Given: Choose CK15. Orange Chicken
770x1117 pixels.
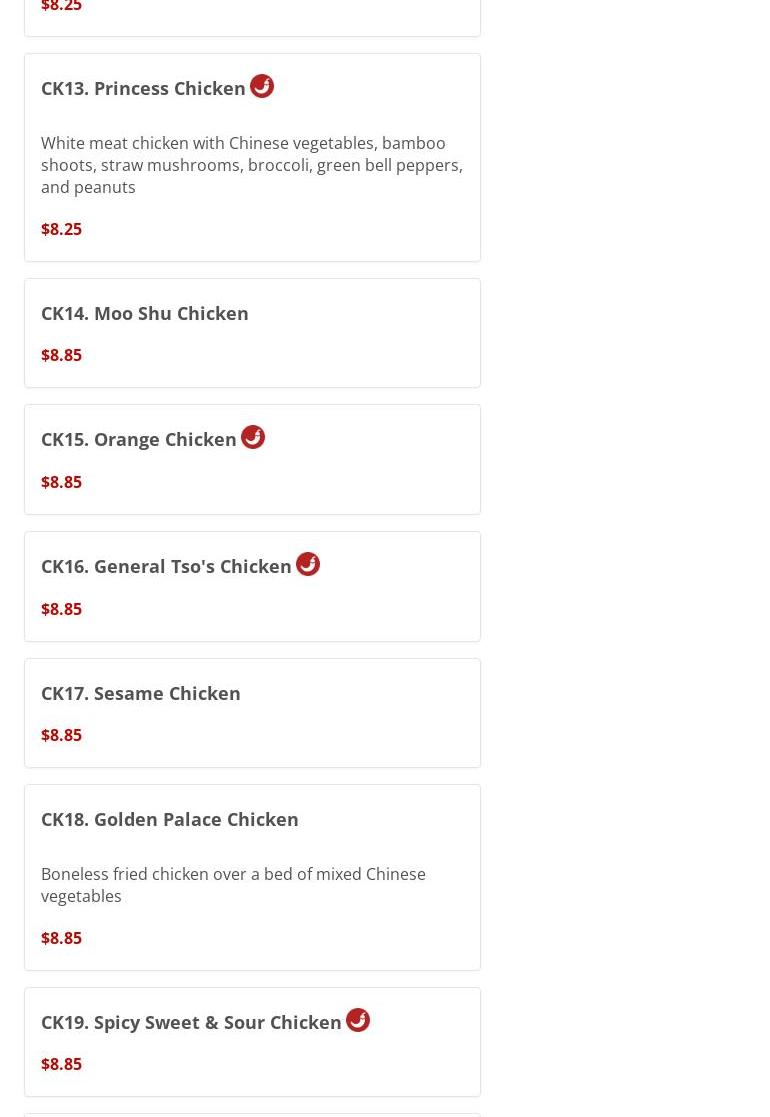Looking at the screenshot, I should point(139,440).
